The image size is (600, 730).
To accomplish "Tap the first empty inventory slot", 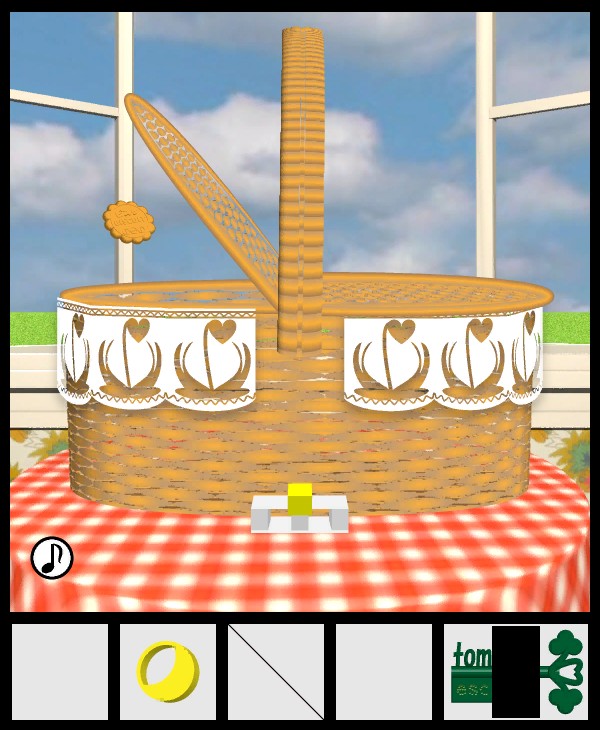I will coord(60,672).
